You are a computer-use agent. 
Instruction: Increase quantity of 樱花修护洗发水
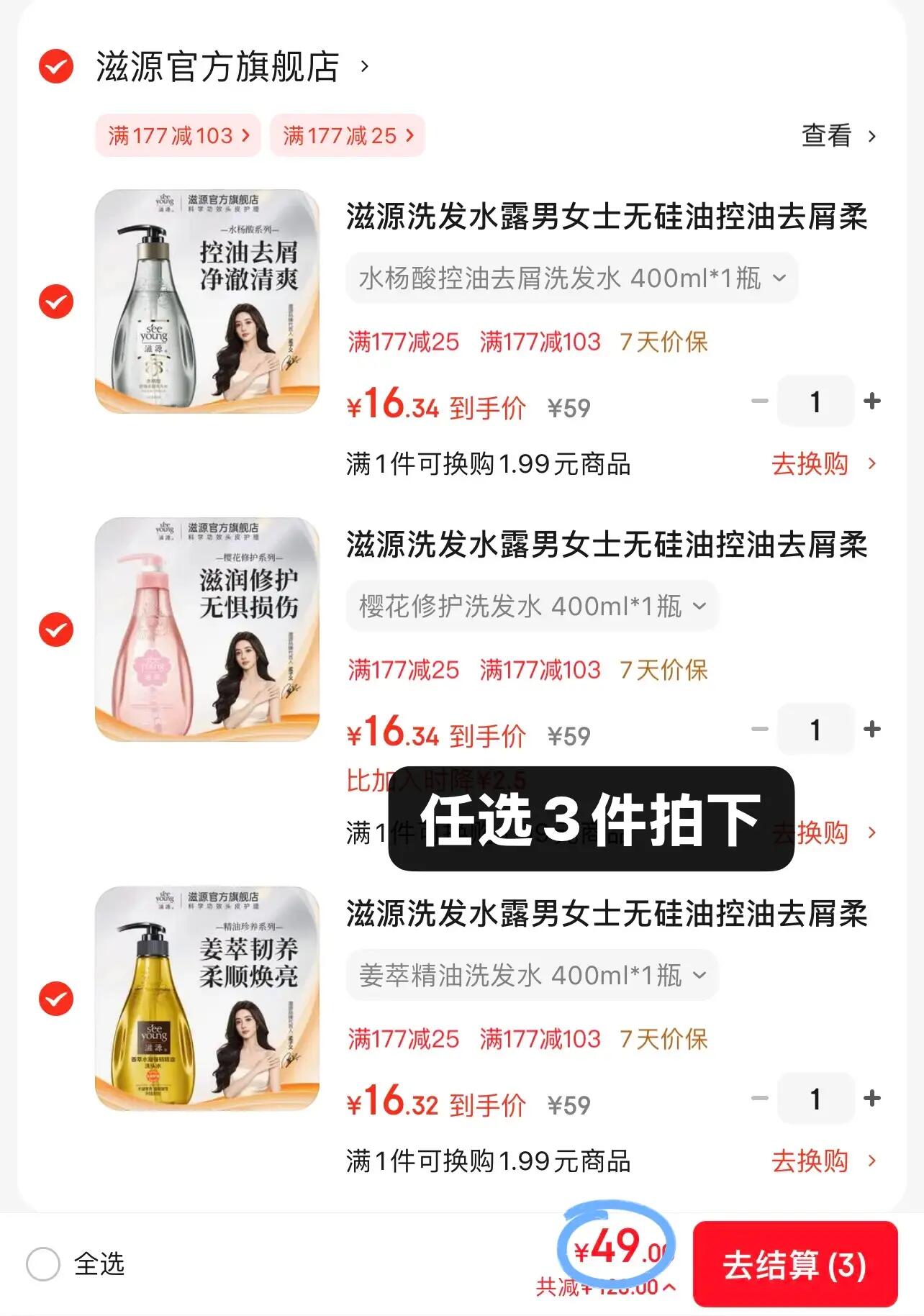(x=872, y=730)
